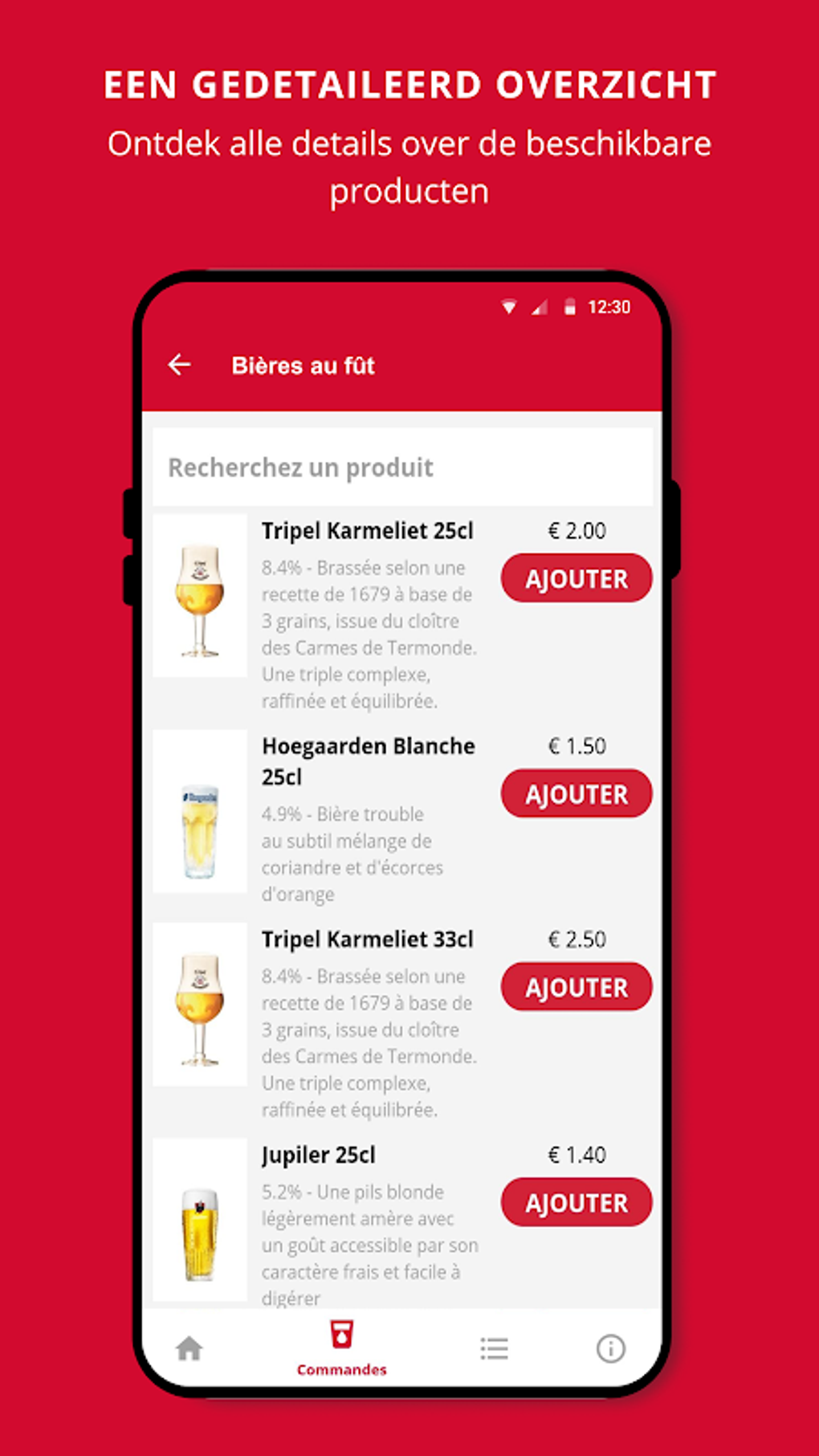The image size is (819, 1456).
Task: Add Tripel Karmeliet 25cl with AJOUTER button
Action: (x=576, y=578)
